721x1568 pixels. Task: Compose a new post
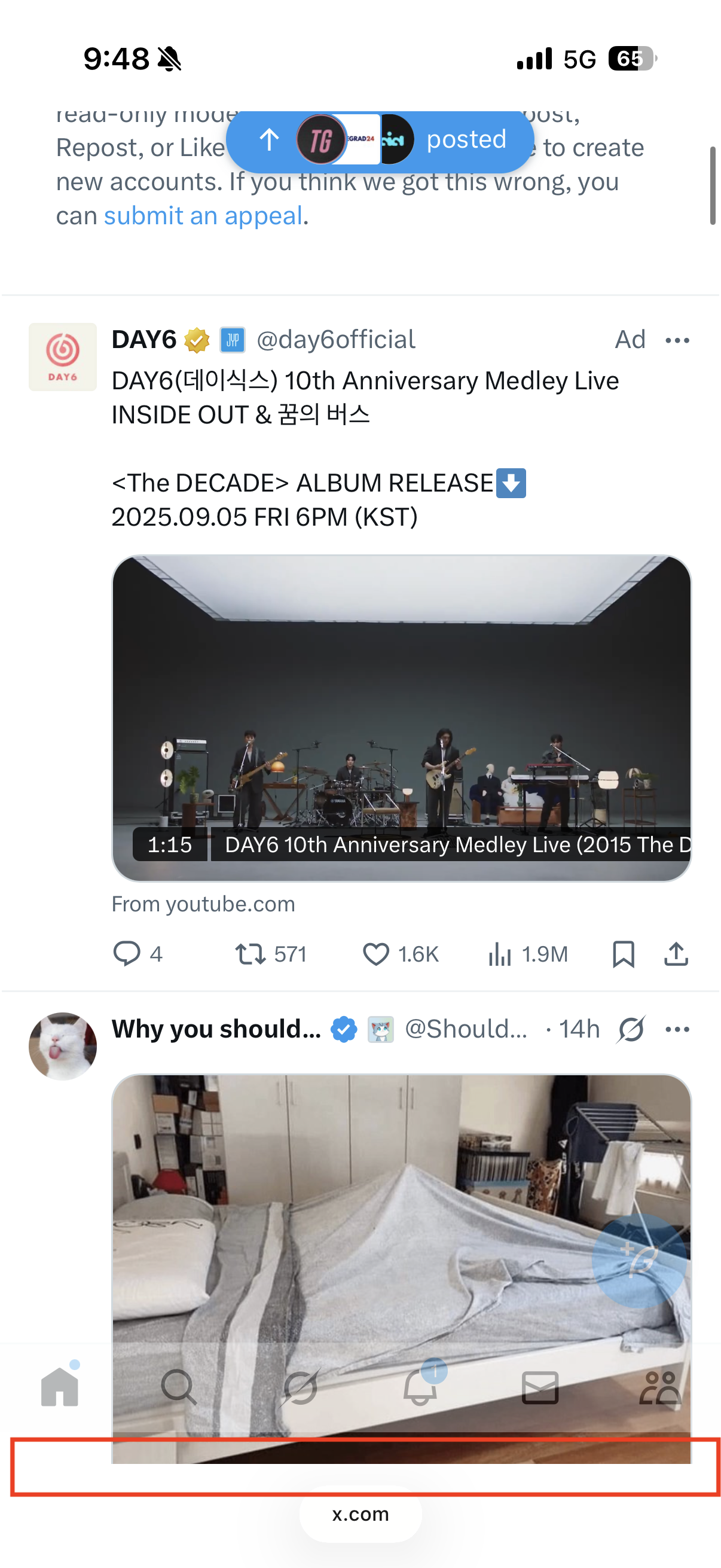pos(639,1260)
